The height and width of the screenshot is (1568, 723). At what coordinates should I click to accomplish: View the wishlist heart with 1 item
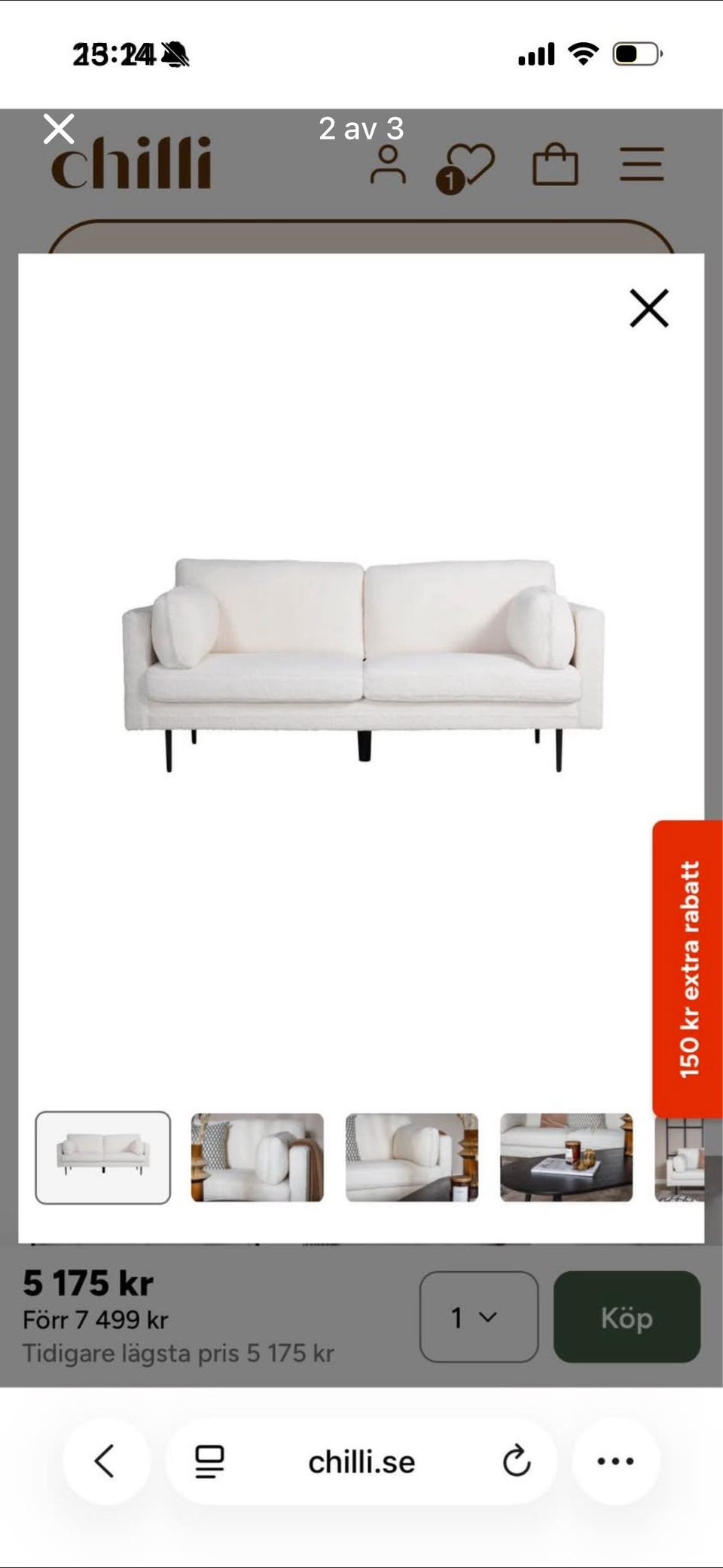pos(465,167)
